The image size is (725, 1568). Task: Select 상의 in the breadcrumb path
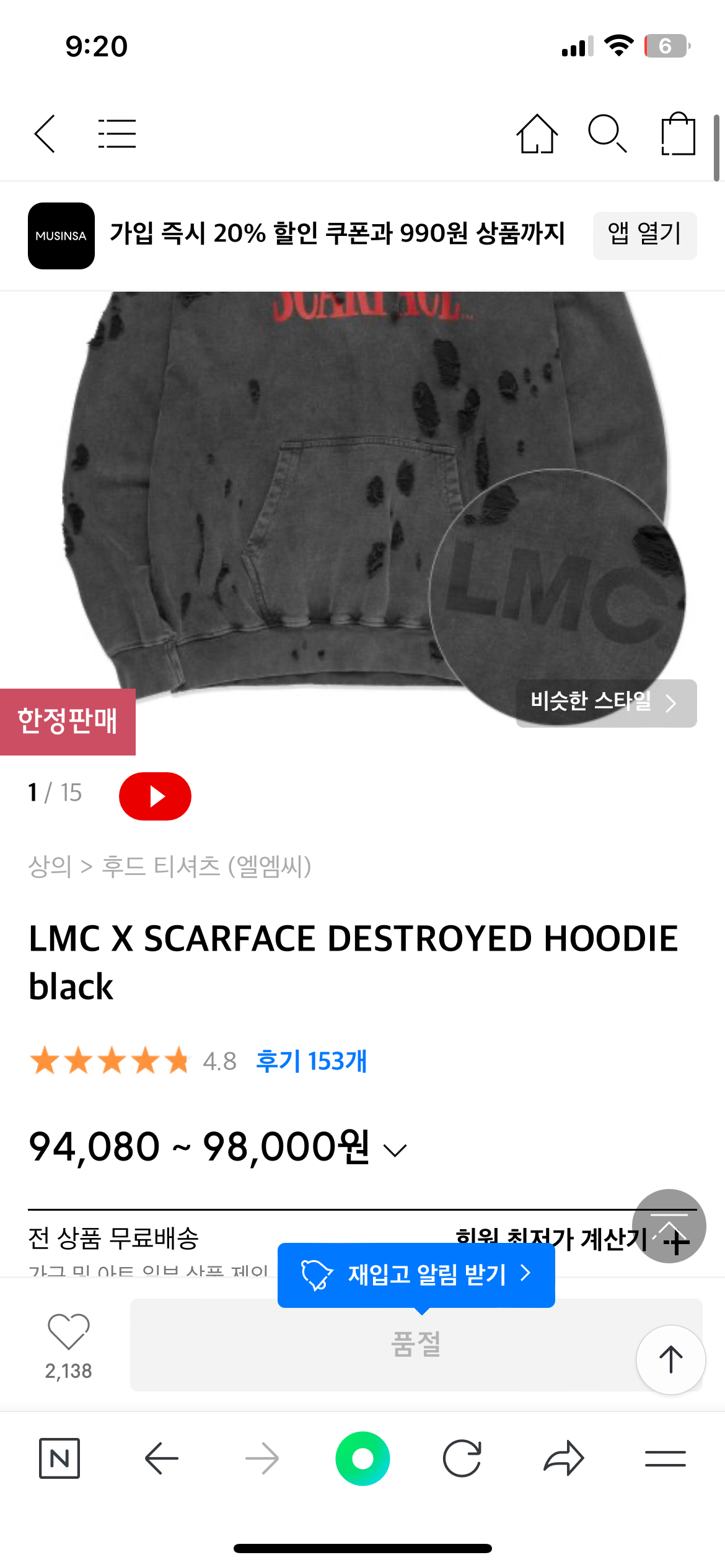click(50, 869)
